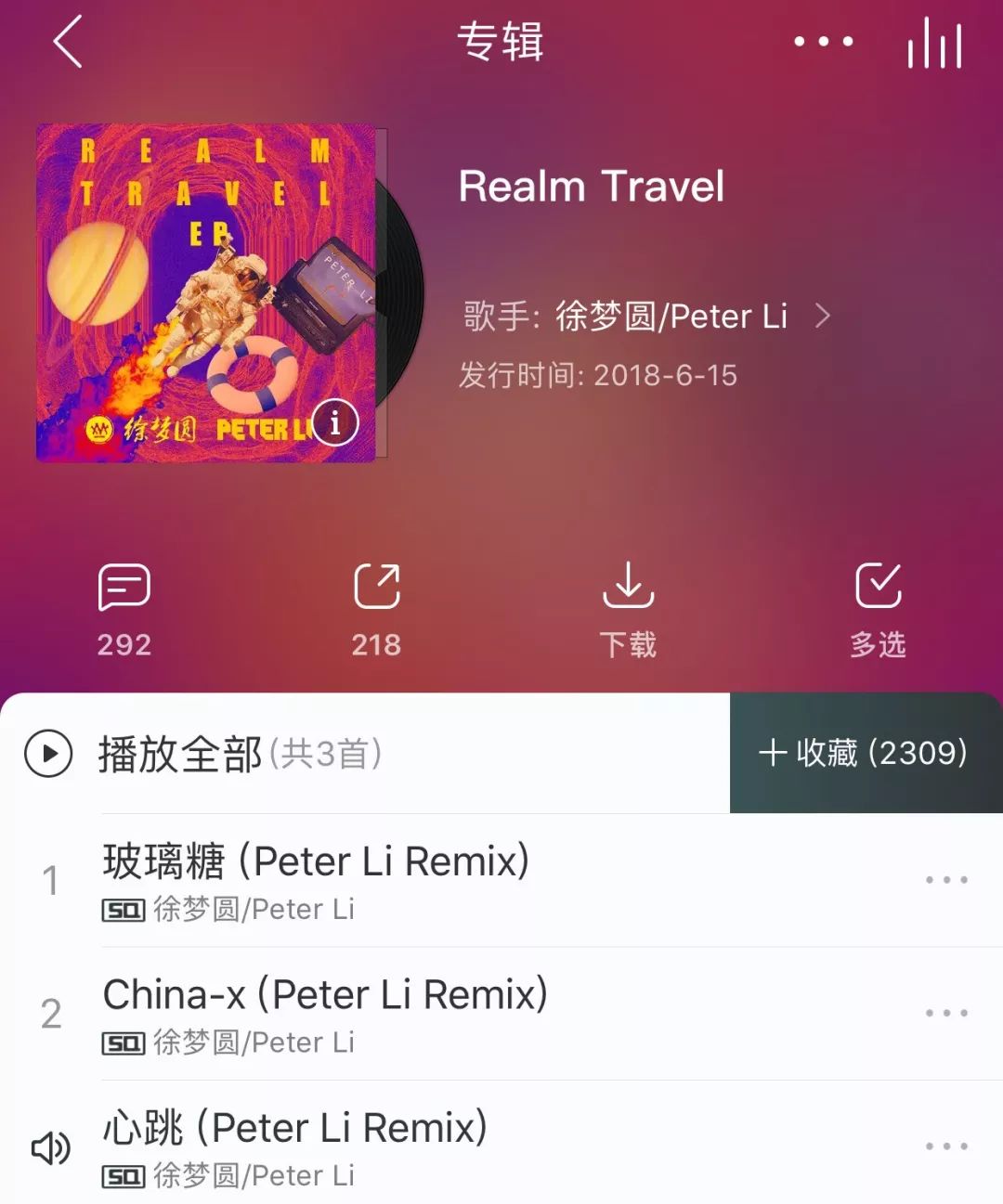Open album info on the cover
This screenshot has width=1003, height=1204.
[x=335, y=422]
